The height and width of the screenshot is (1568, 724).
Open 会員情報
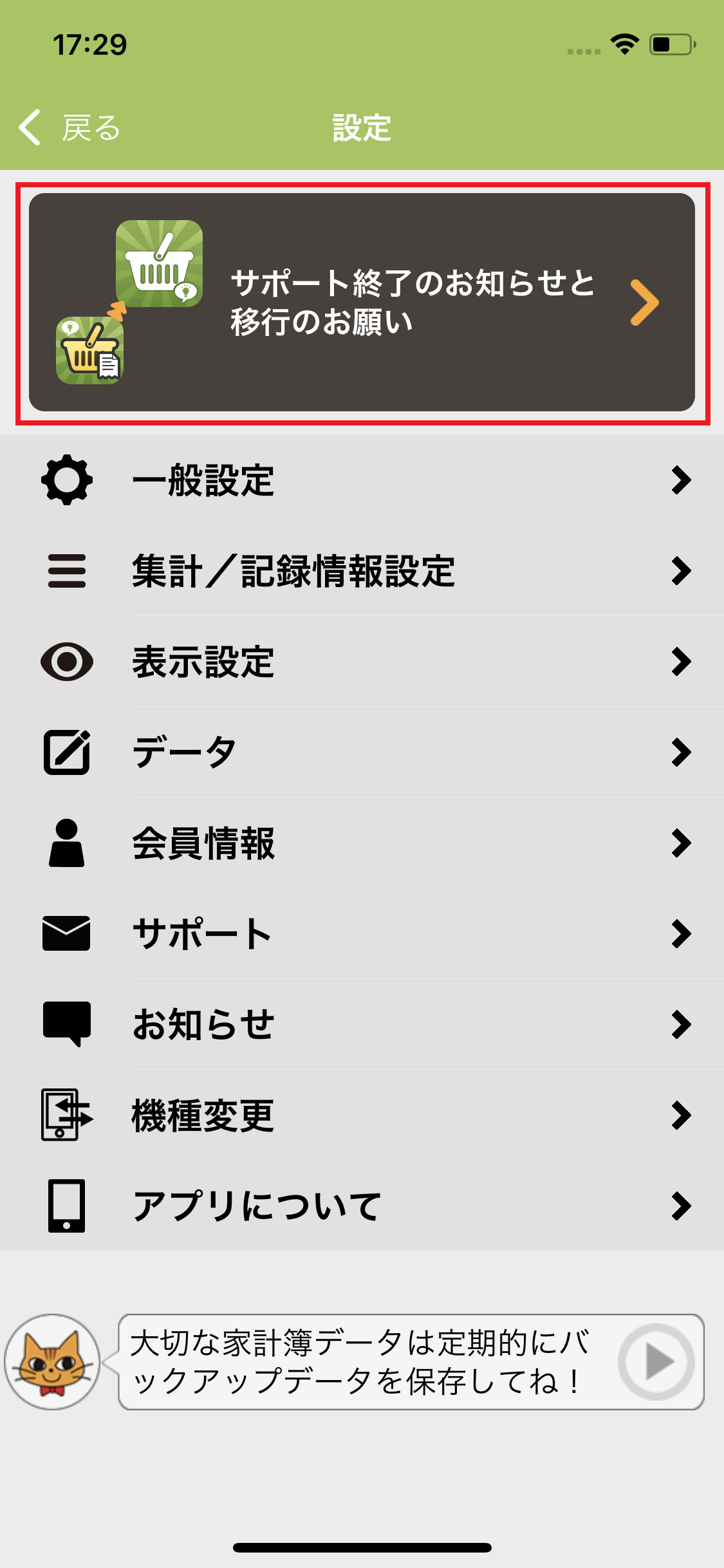362,843
